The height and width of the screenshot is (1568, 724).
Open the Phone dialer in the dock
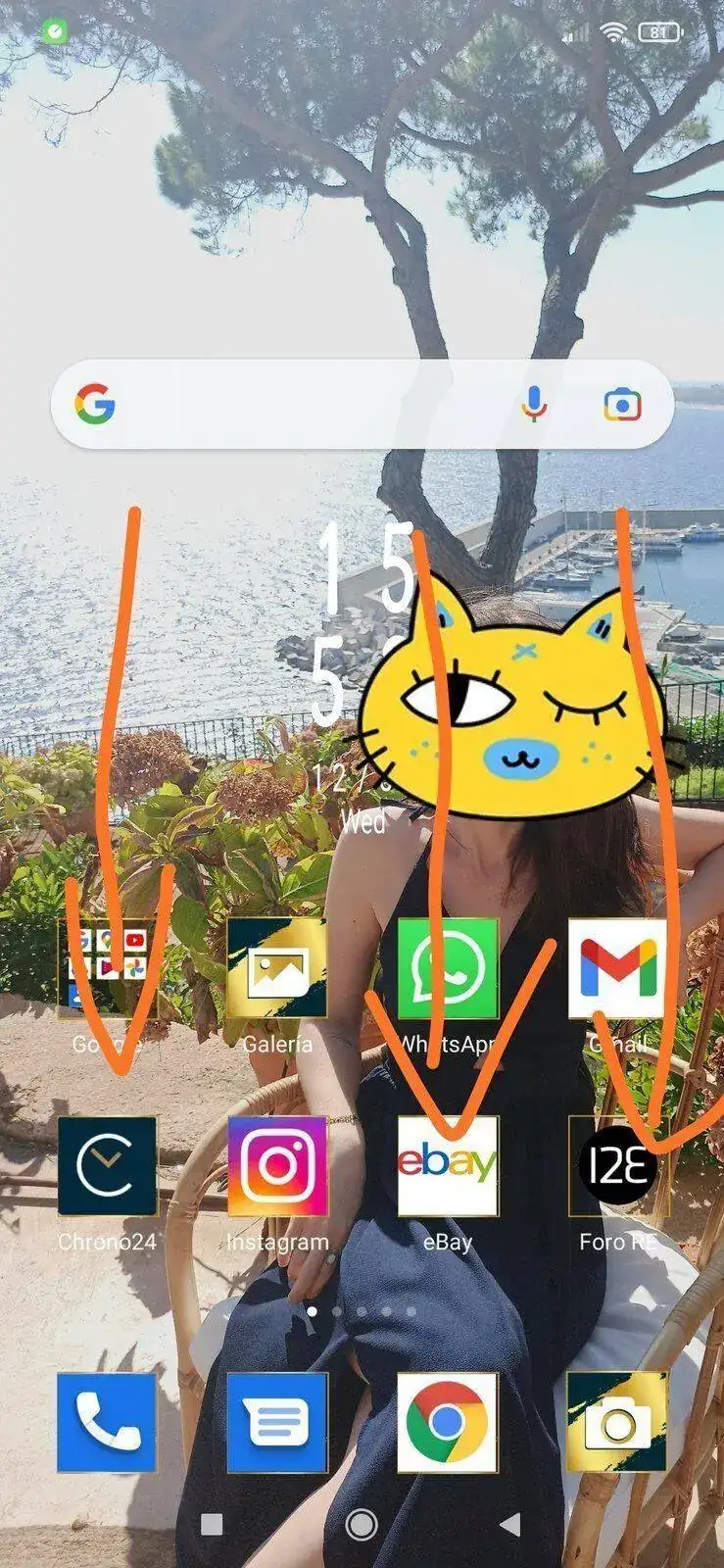(108, 1423)
